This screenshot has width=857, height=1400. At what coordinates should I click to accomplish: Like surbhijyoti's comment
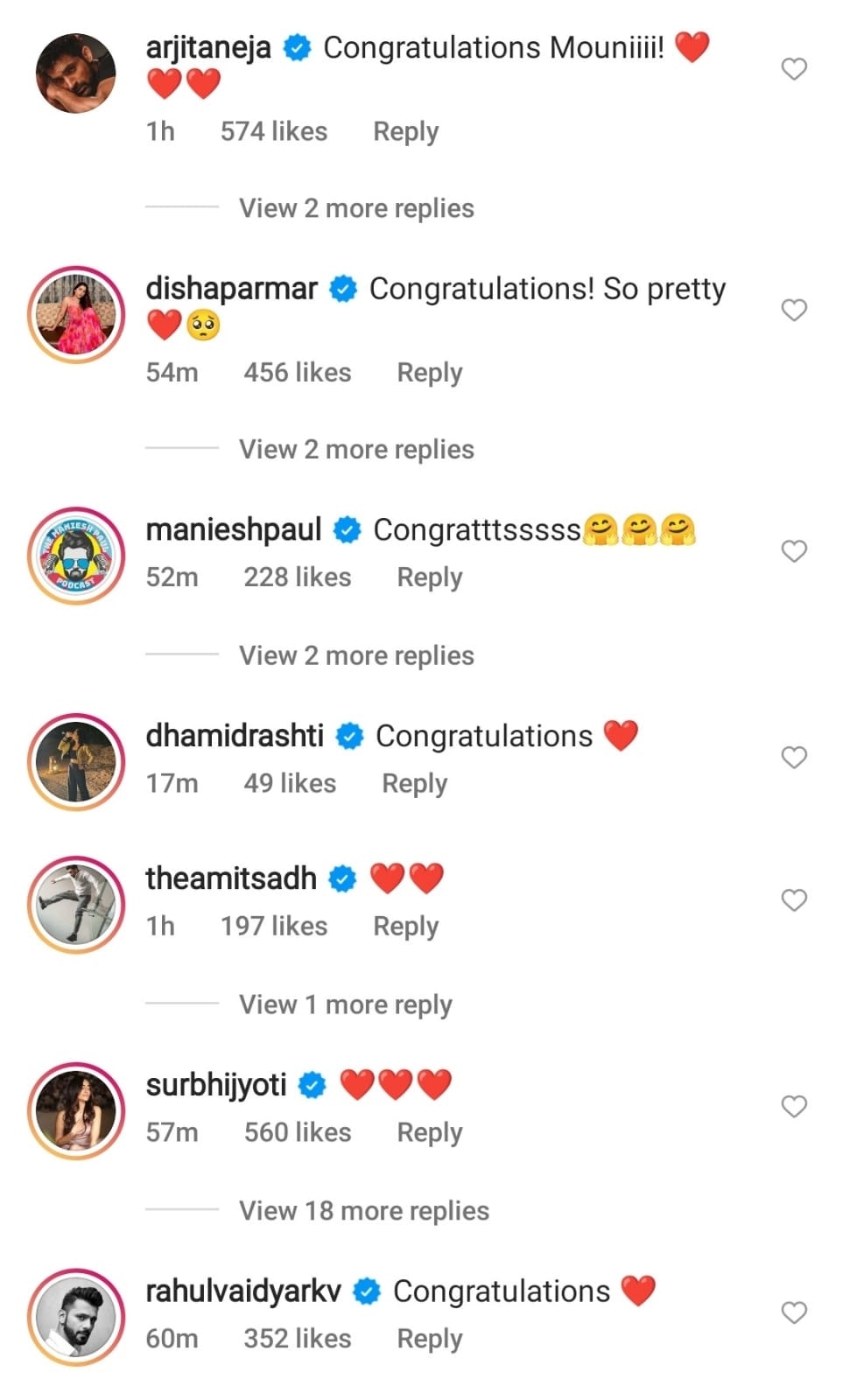click(793, 1107)
